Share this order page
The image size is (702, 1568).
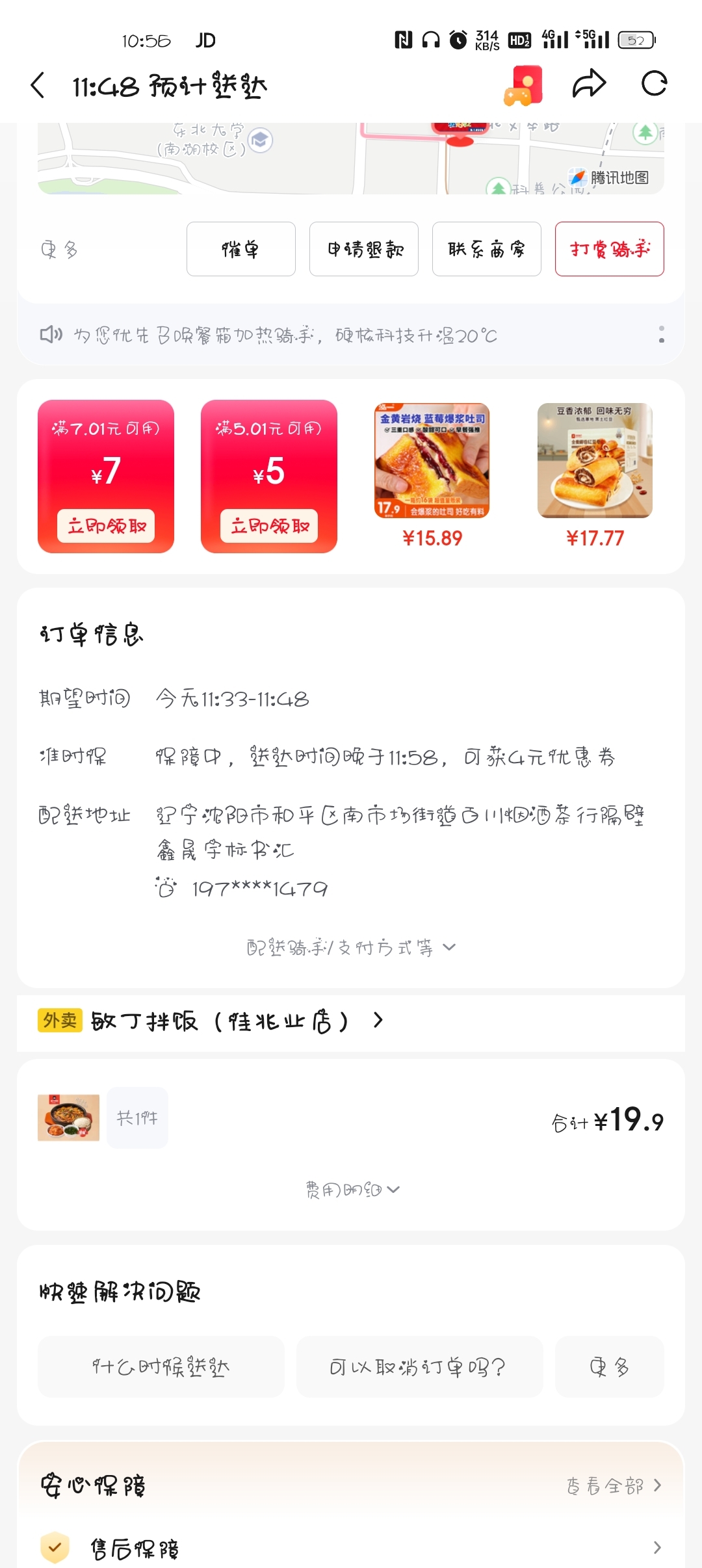click(x=589, y=84)
